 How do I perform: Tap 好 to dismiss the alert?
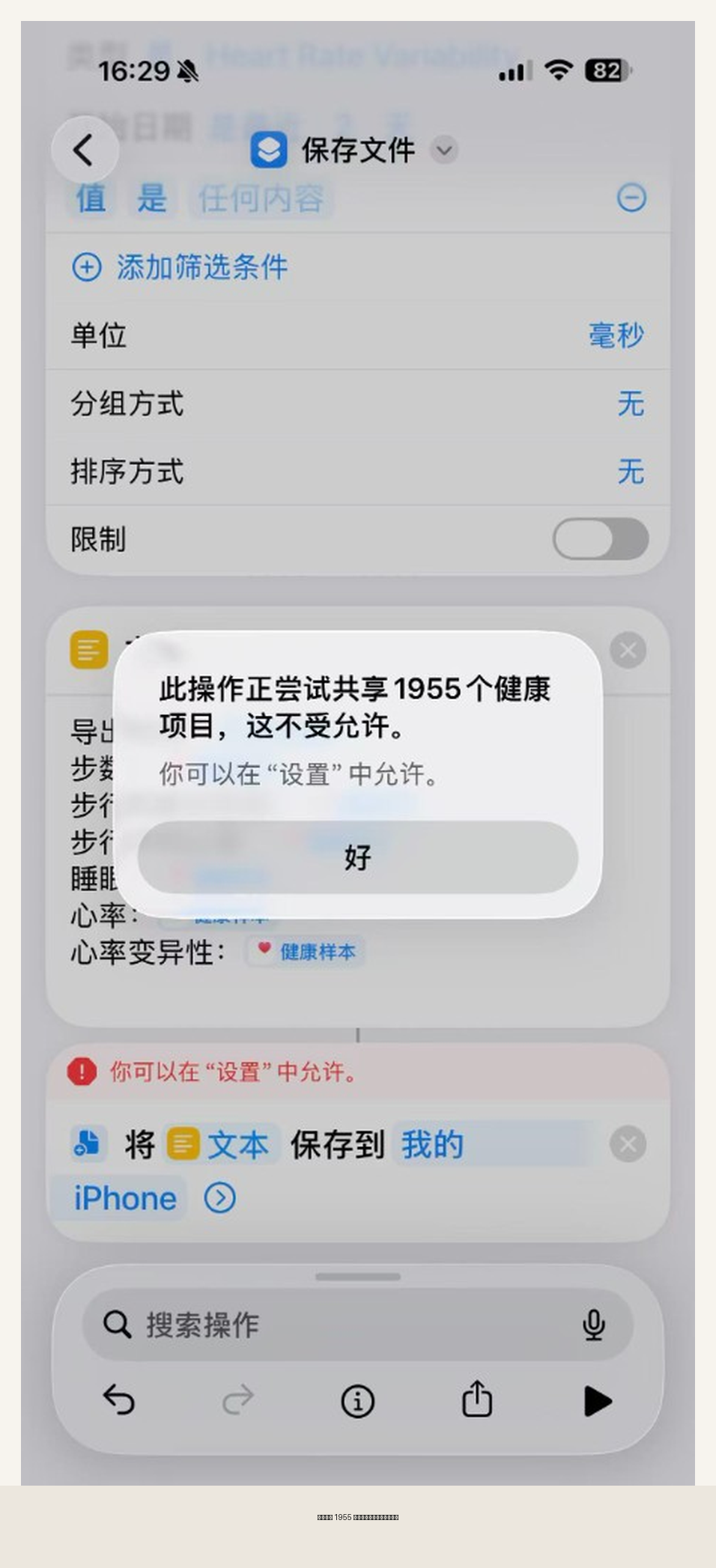(357, 857)
